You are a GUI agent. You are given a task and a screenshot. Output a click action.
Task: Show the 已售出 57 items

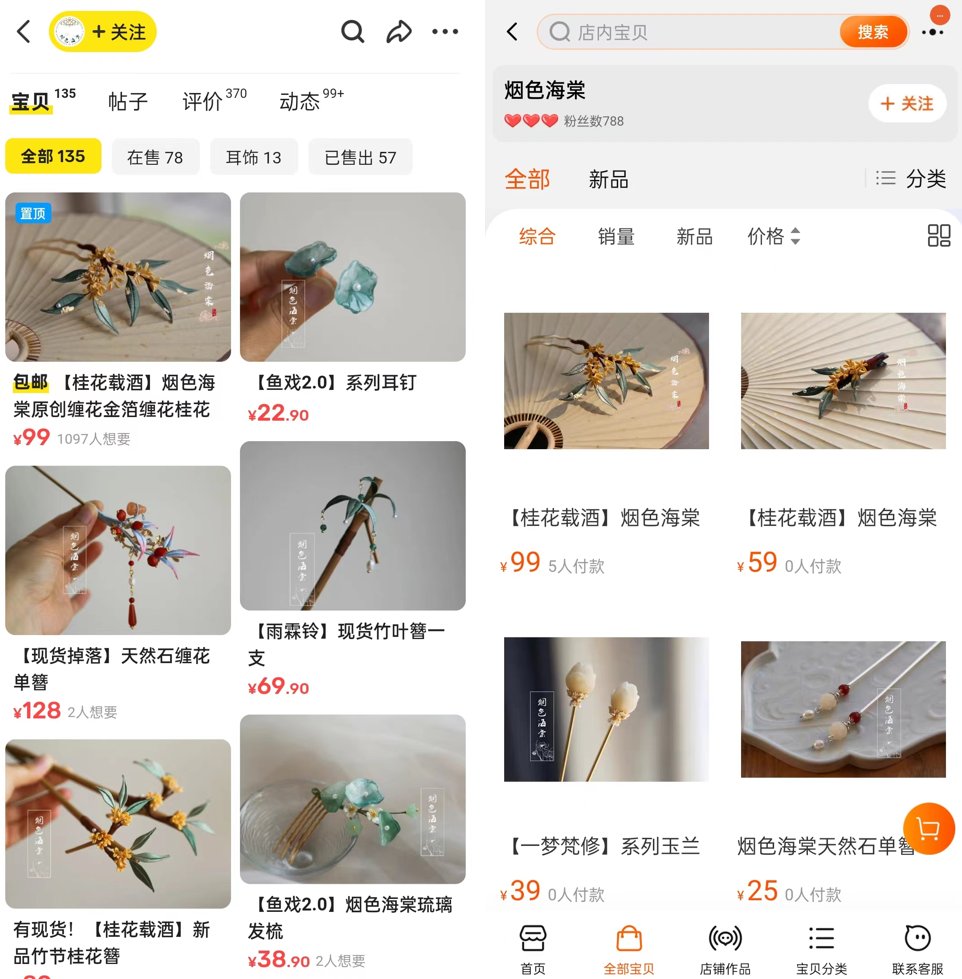(x=360, y=157)
